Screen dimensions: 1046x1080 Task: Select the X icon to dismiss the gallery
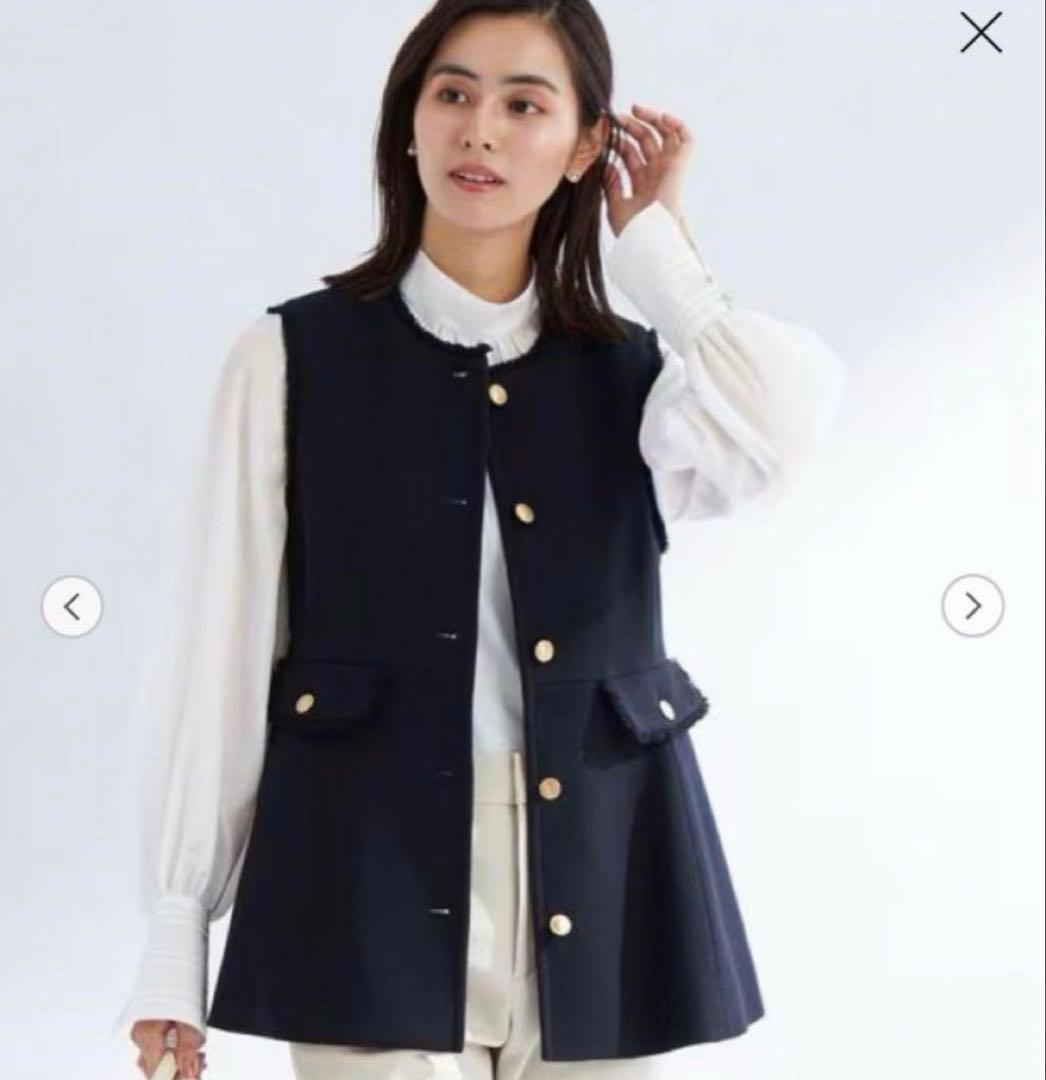tap(981, 31)
